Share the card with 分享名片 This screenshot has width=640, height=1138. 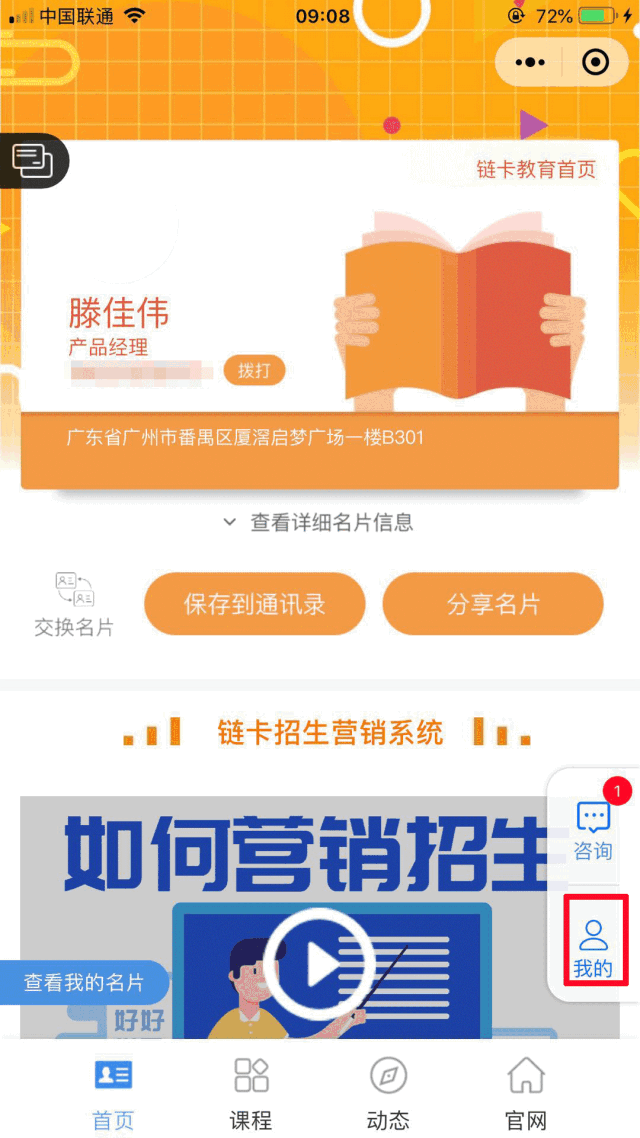[x=493, y=604]
